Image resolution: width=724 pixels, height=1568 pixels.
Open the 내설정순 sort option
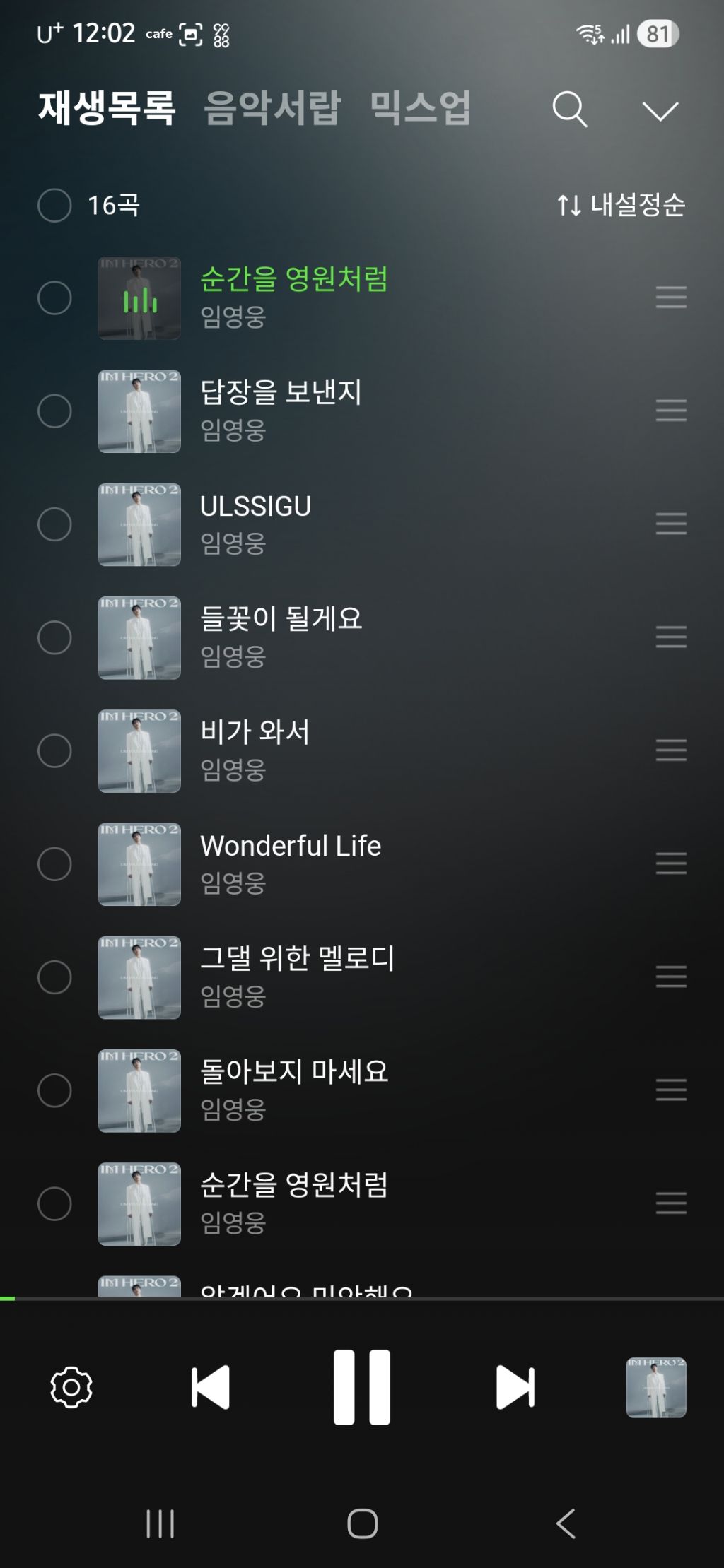tap(621, 205)
